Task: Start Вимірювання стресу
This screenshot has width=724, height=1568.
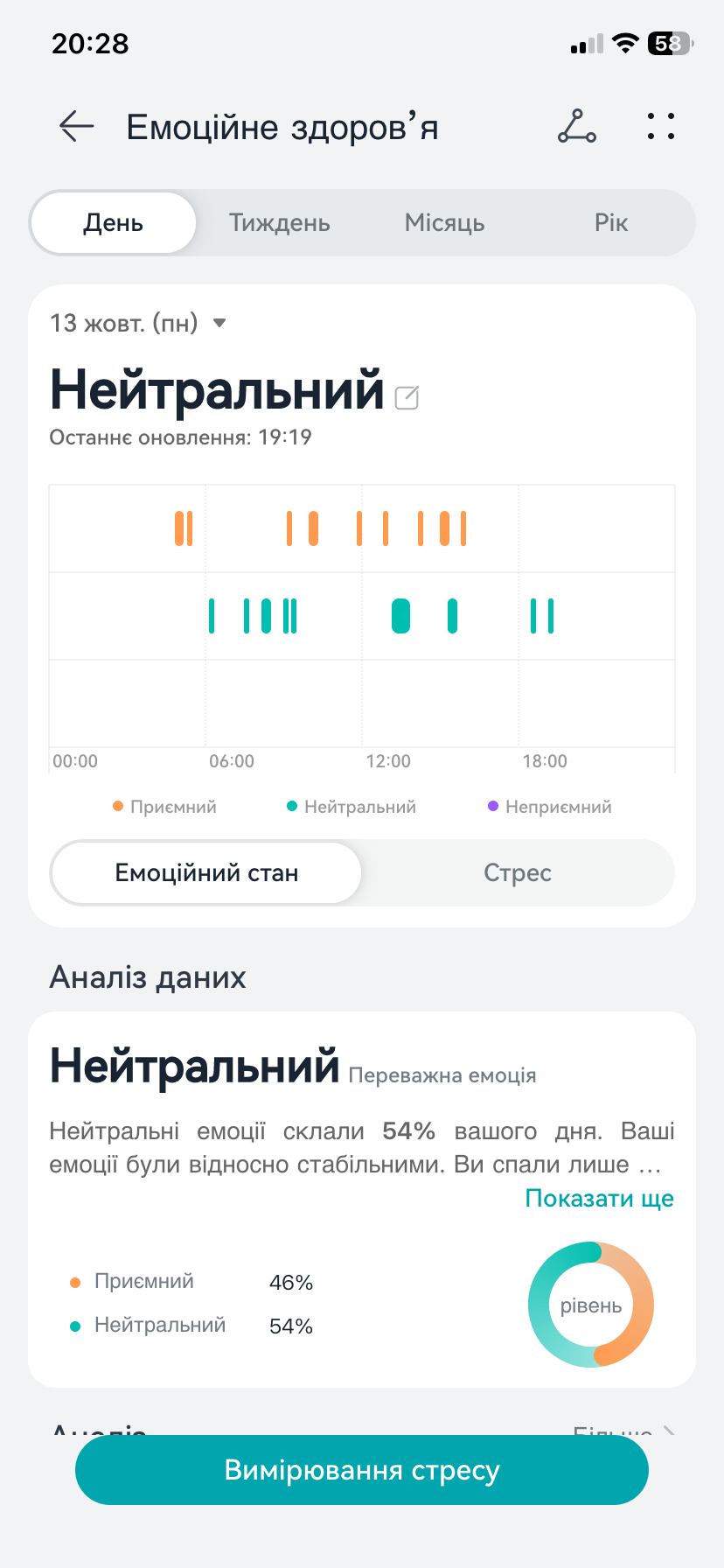Action: (362, 1470)
